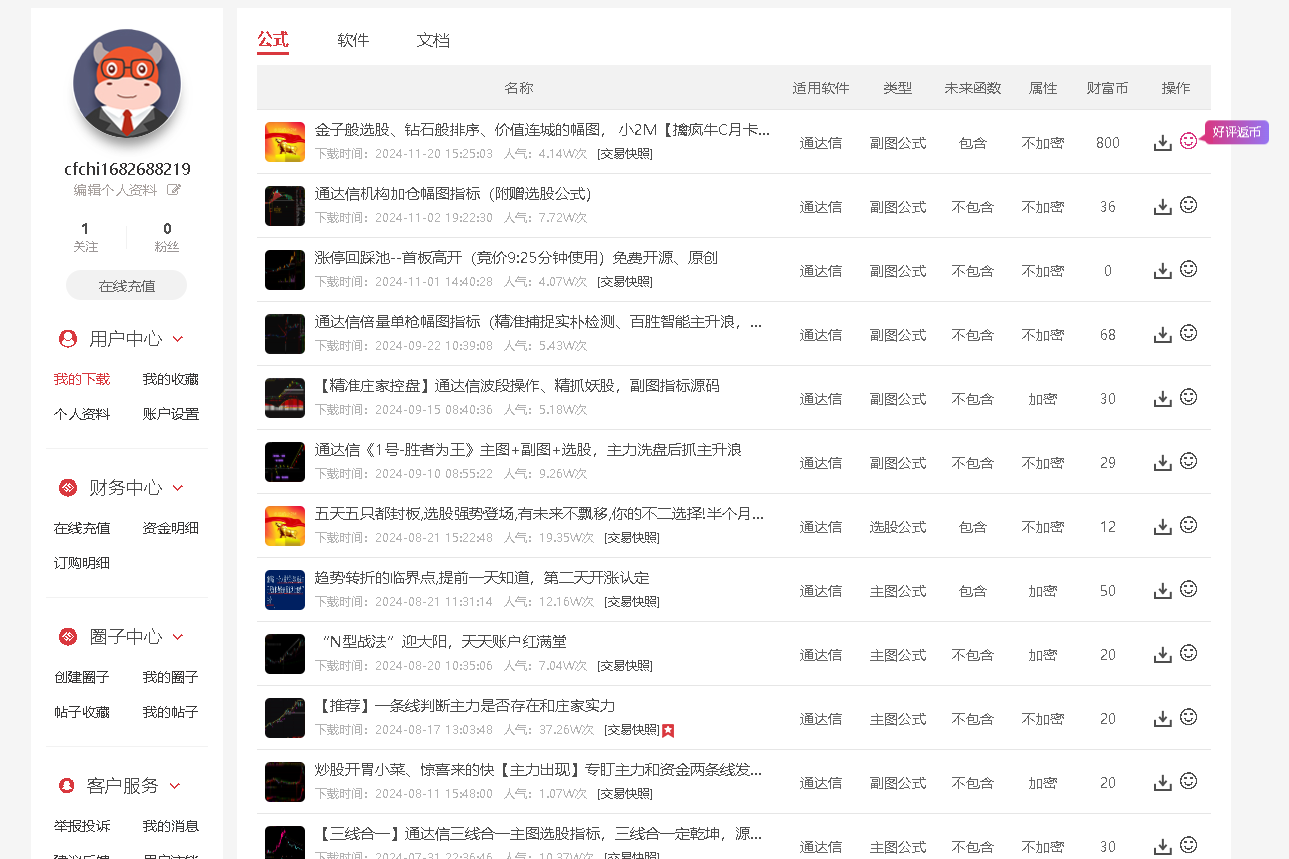Collapse the 用户中心 section
The height and width of the screenshot is (859, 1289).
coord(178,339)
